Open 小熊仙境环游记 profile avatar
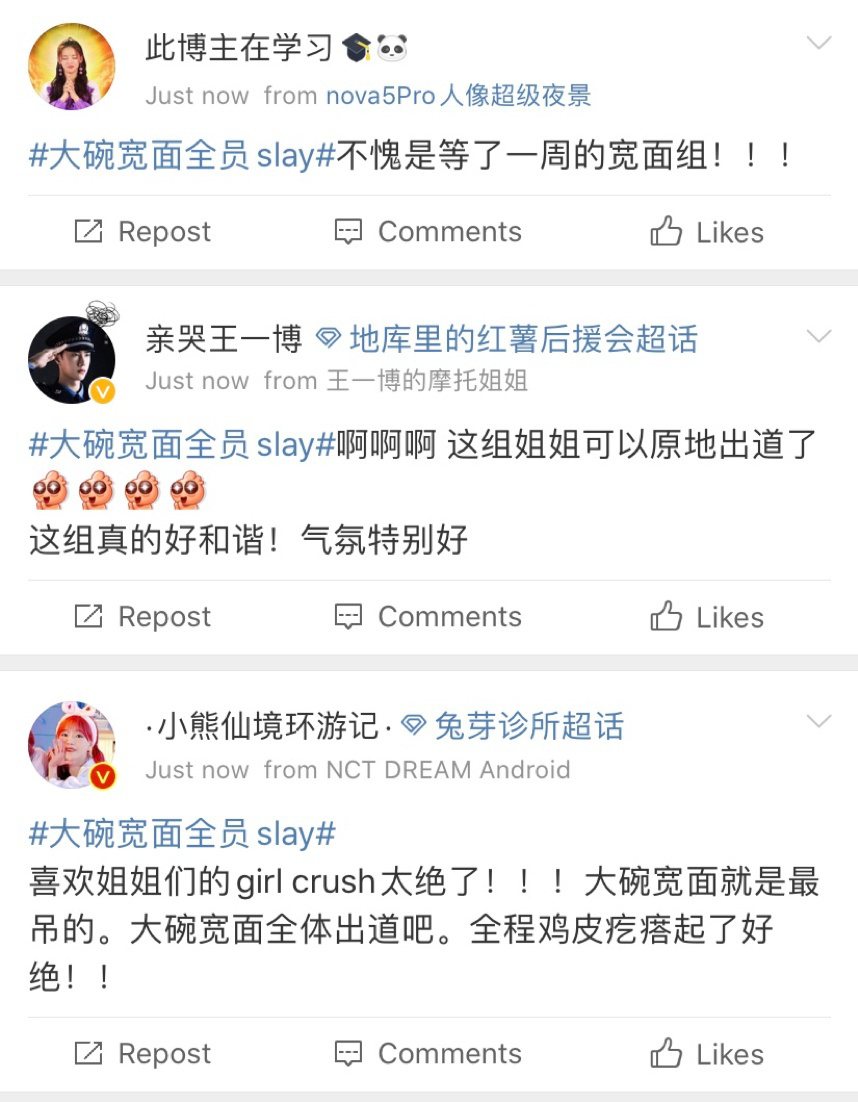Screen dimensions: 858x1102 pyautogui.click(x=72, y=745)
